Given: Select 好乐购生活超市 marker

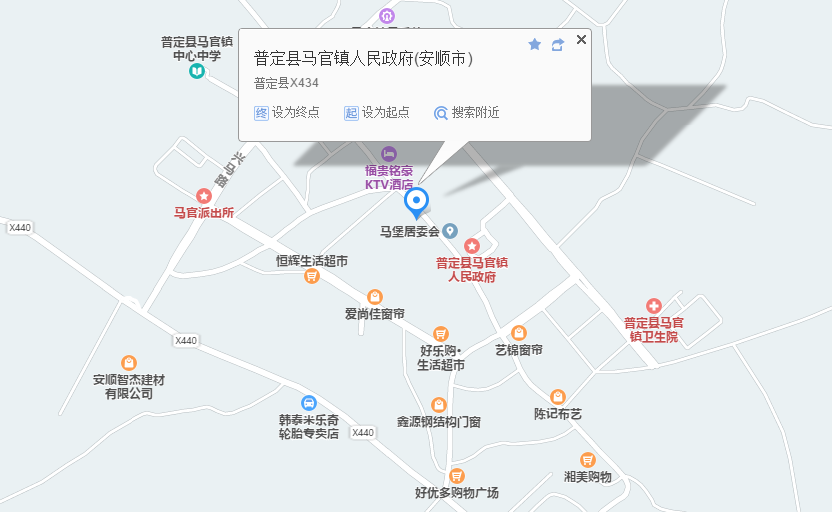Looking at the screenshot, I should [x=441, y=334].
